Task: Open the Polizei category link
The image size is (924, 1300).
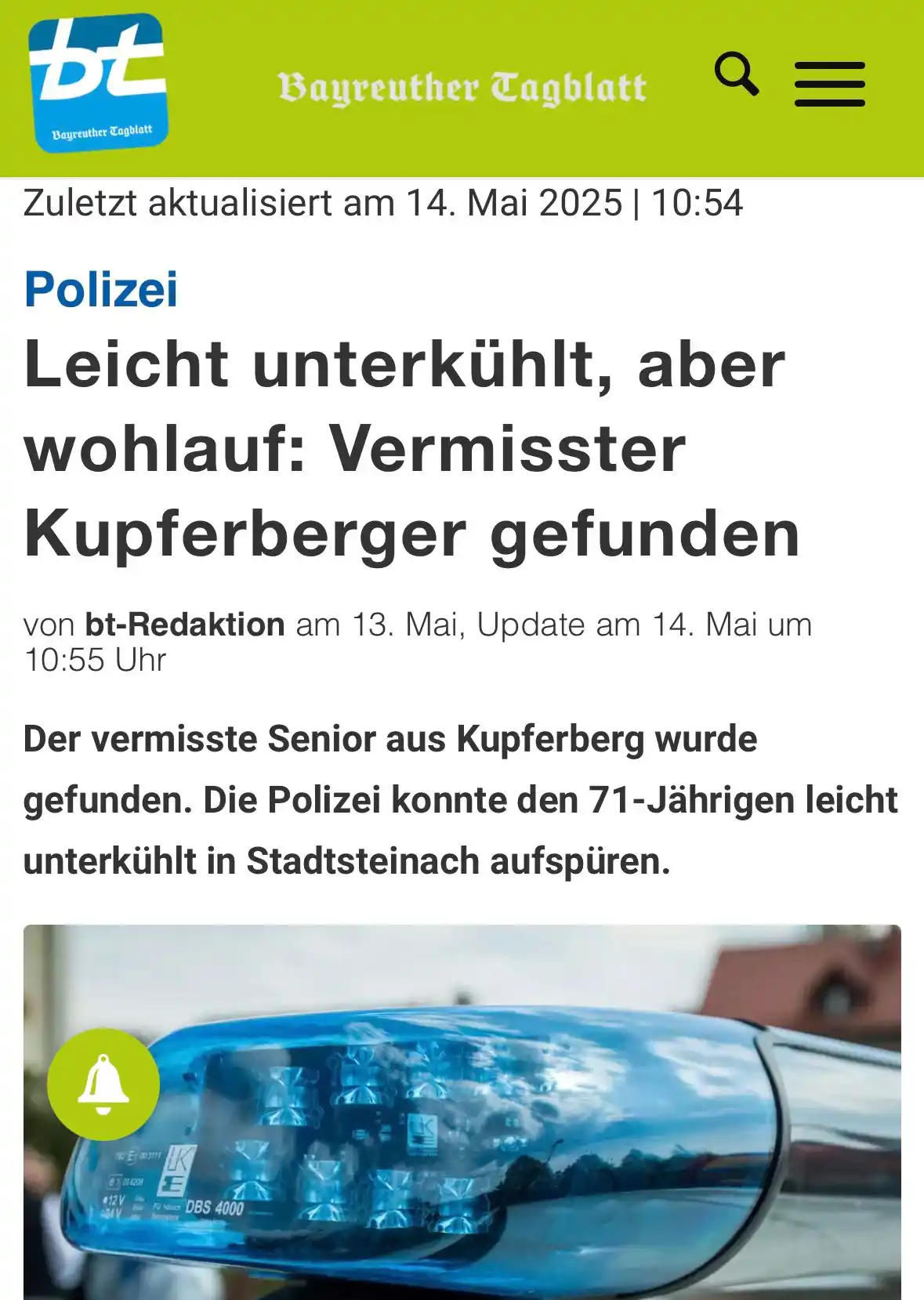Action: click(101, 289)
